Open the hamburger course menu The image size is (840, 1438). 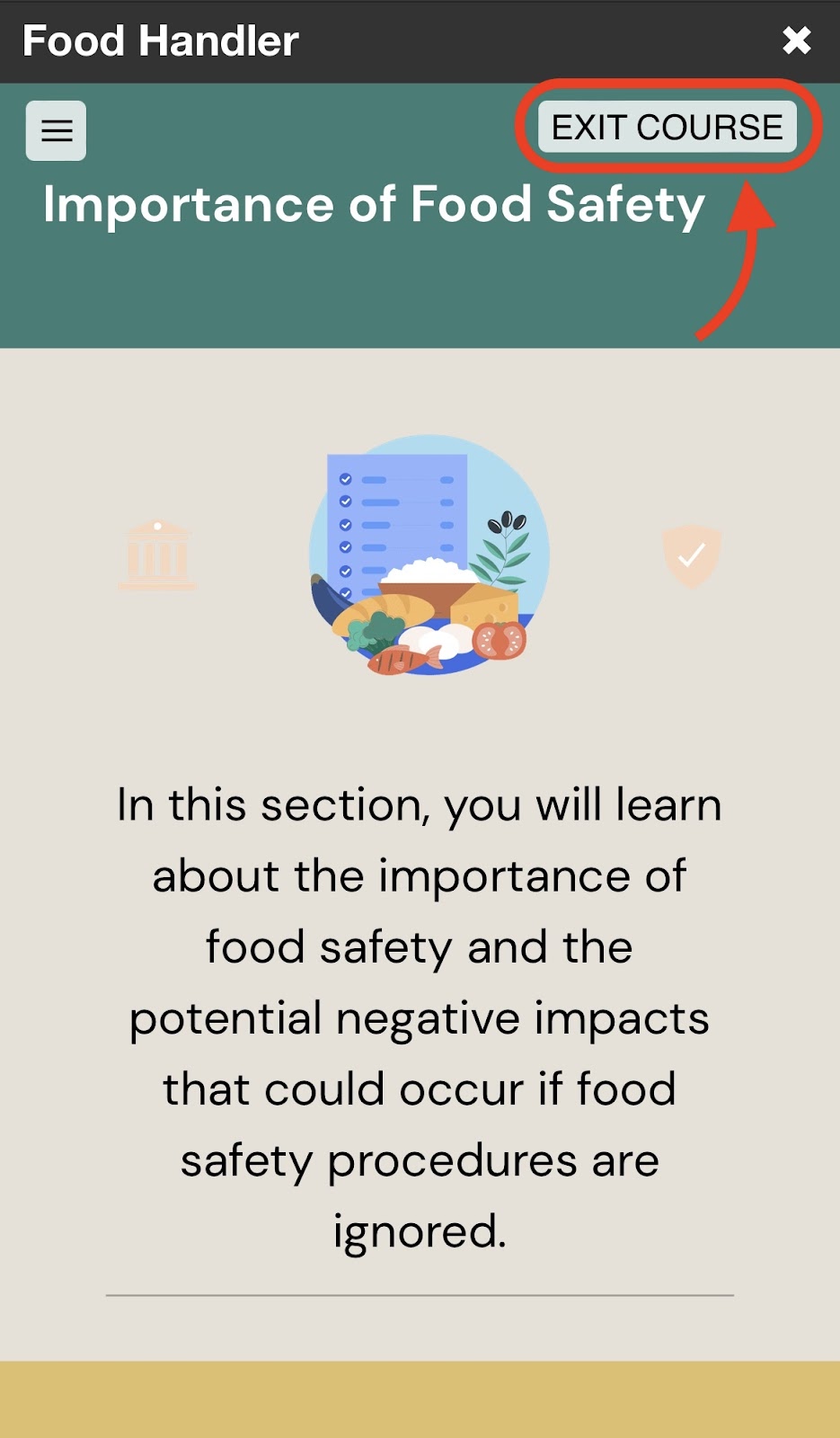click(x=56, y=131)
